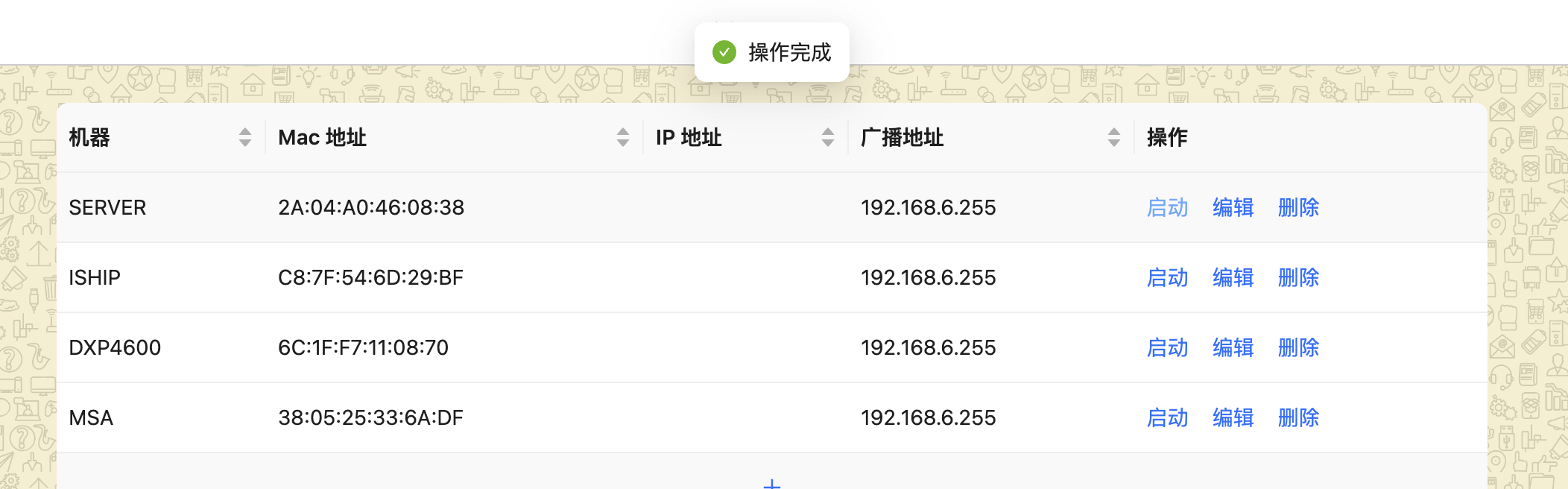The image size is (1568, 489).
Task: Sort by 广播地址 column
Action: [x=1113, y=137]
